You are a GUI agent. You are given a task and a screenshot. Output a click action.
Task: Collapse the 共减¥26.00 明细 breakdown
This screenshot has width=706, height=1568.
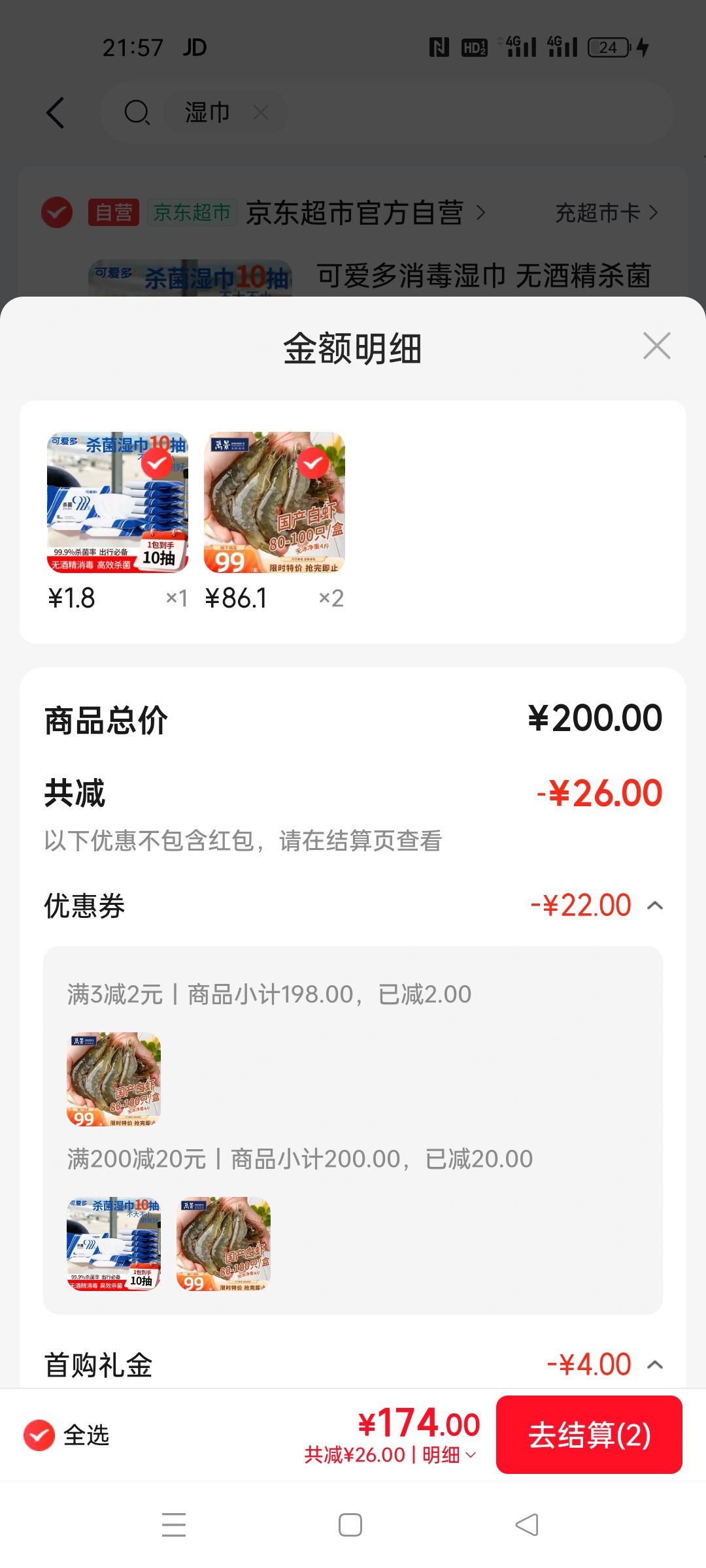click(390, 1455)
